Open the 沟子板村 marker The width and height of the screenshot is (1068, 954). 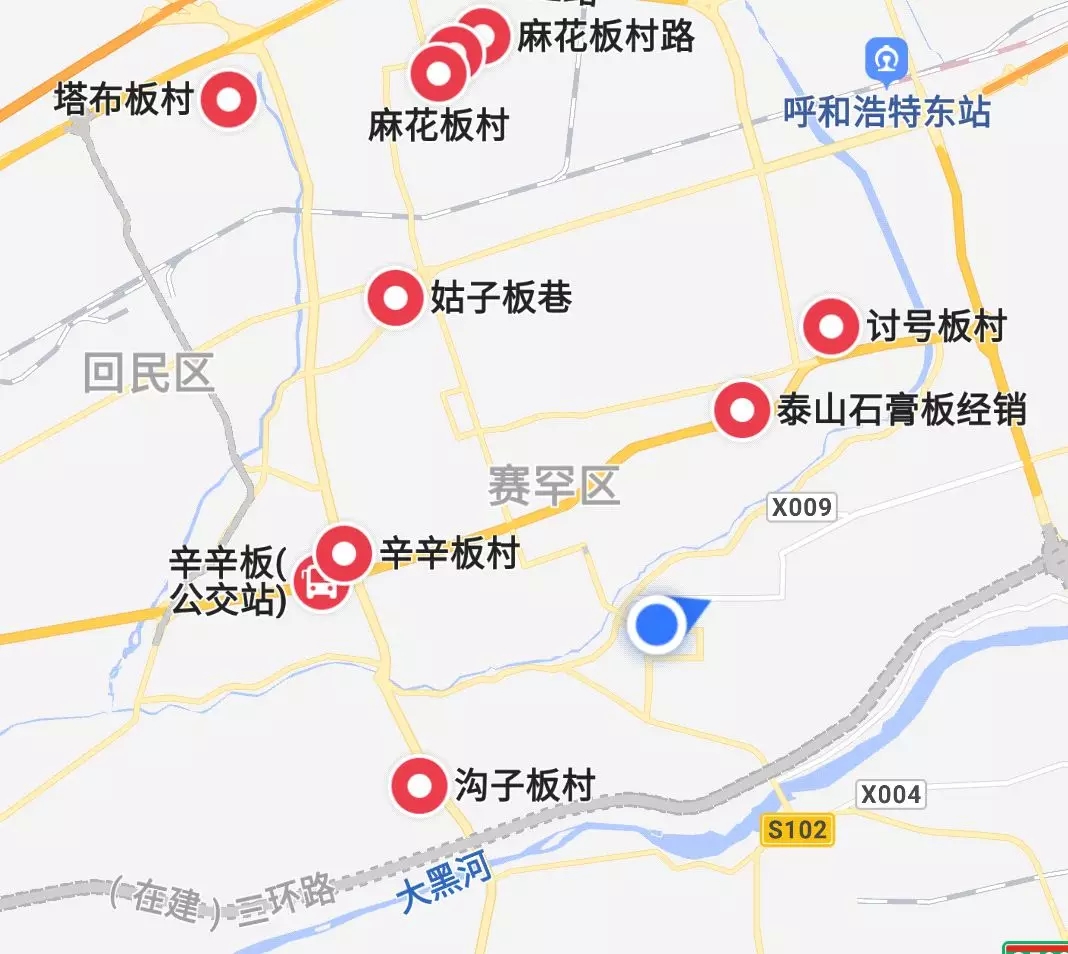pyautogui.click(x=418, y=785)
